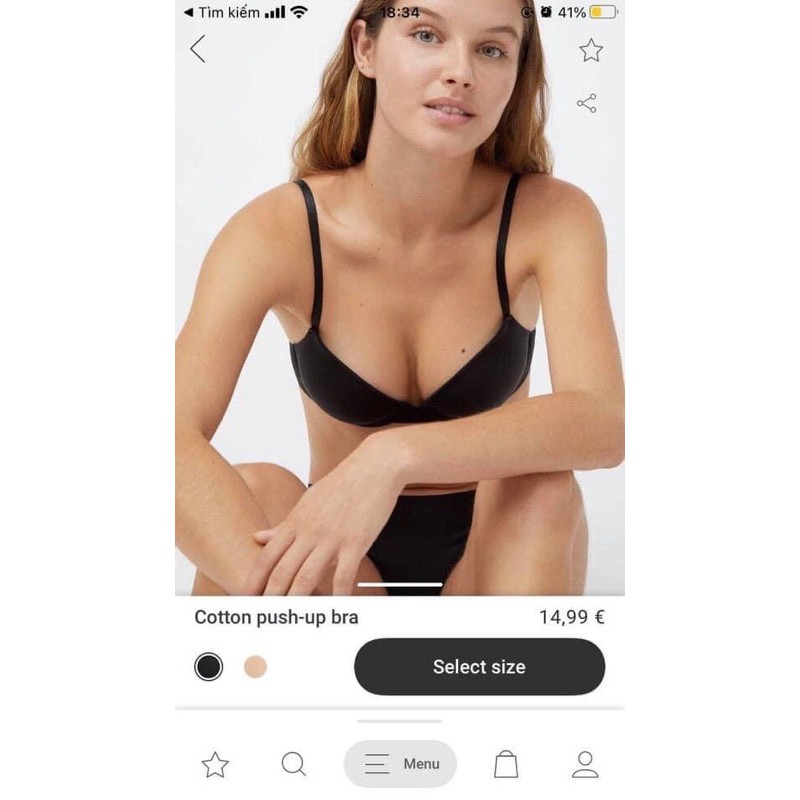This screenshot has height=800, width=800.
Task: Tap the Select size button
Action: [x=479, y=667]
